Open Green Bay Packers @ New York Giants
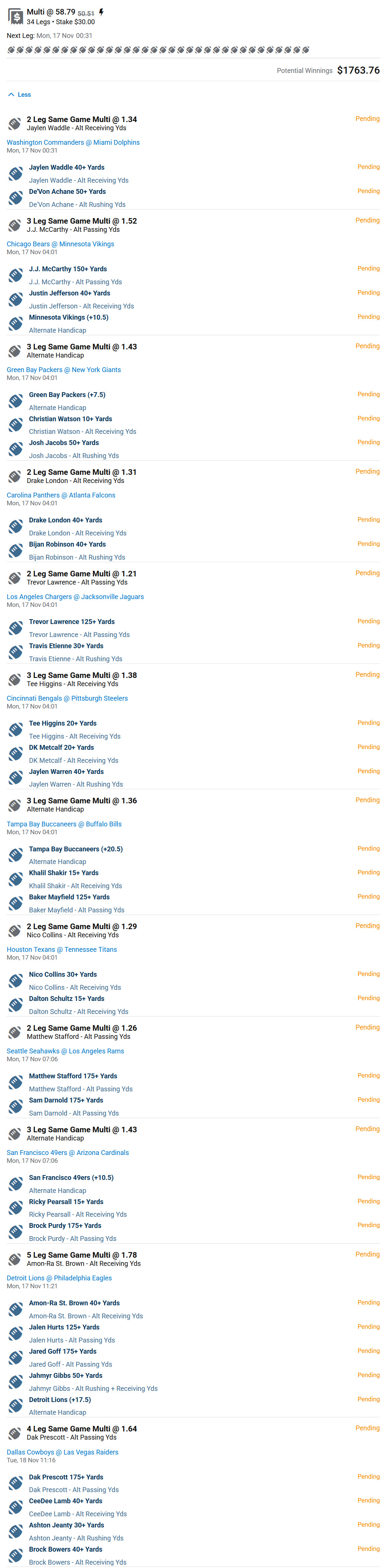386x1568 pixels. click(x=64, y=369)
